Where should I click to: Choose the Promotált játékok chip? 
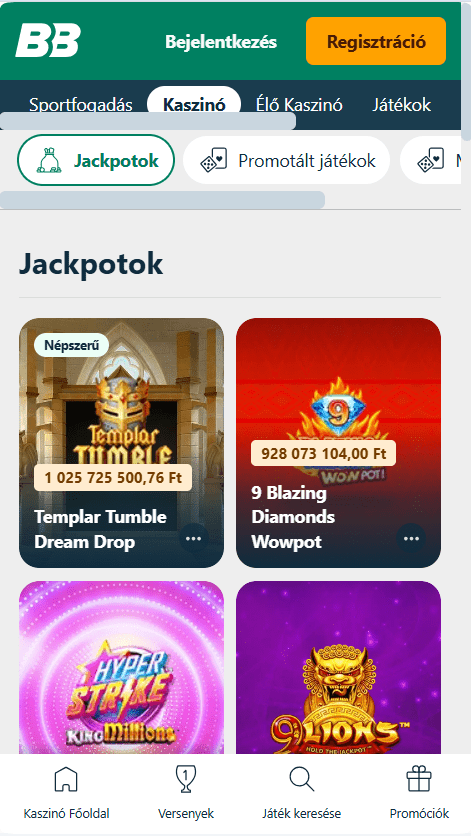click(286, 160)
